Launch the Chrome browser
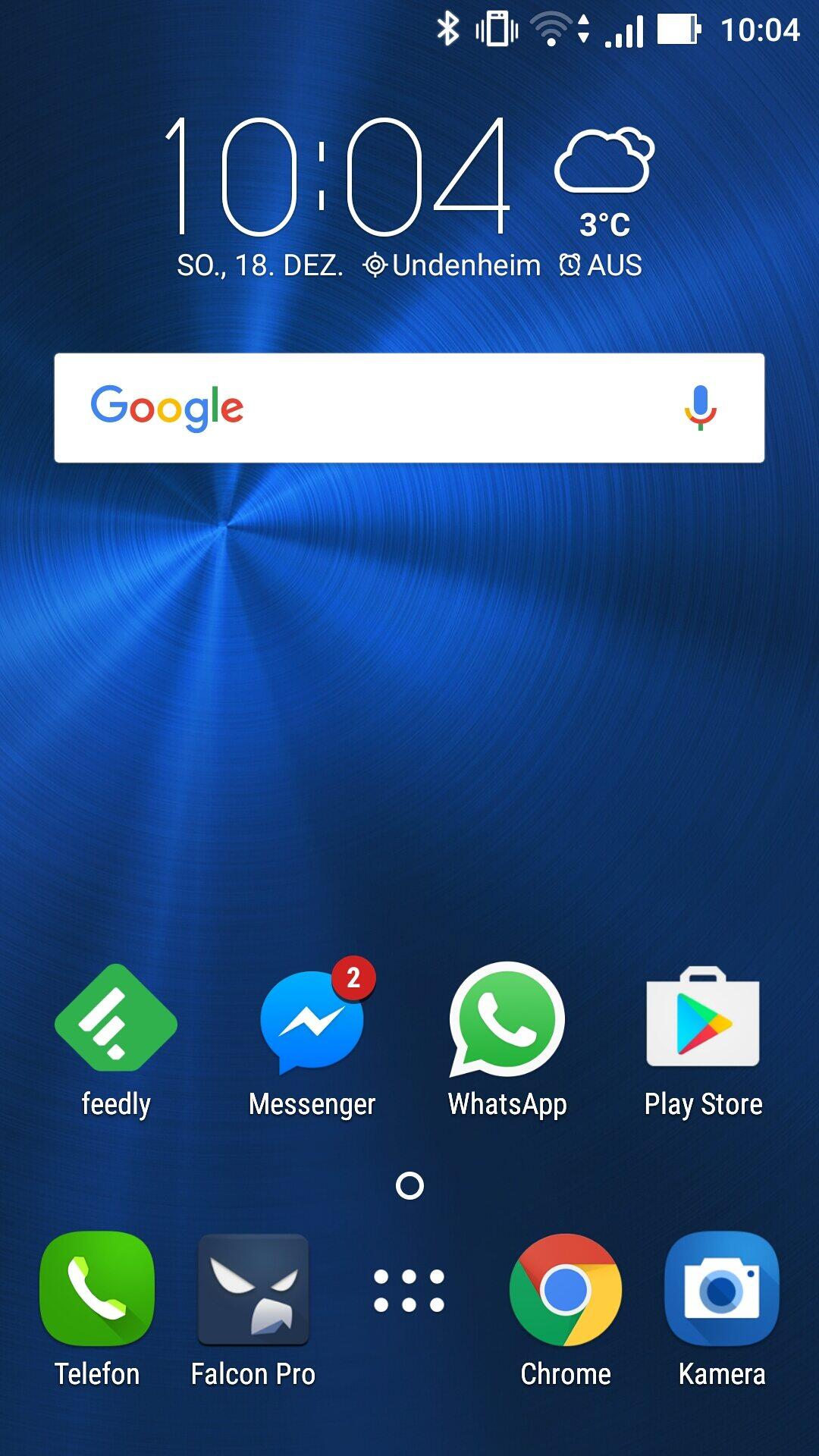 coord(566,1289)
